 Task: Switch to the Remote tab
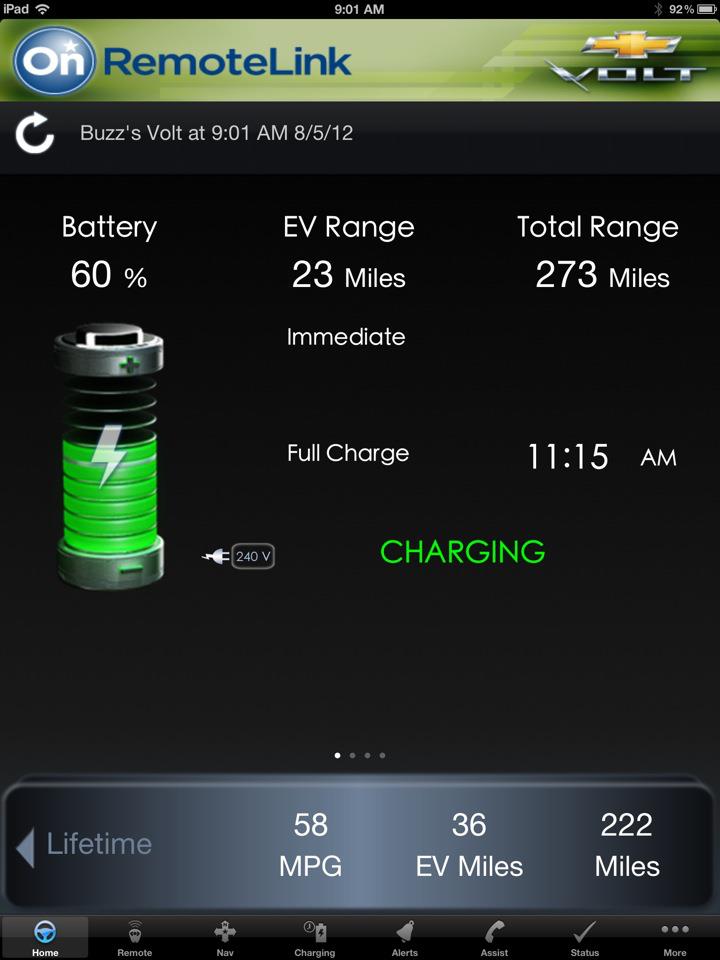[x=135, y=938]
